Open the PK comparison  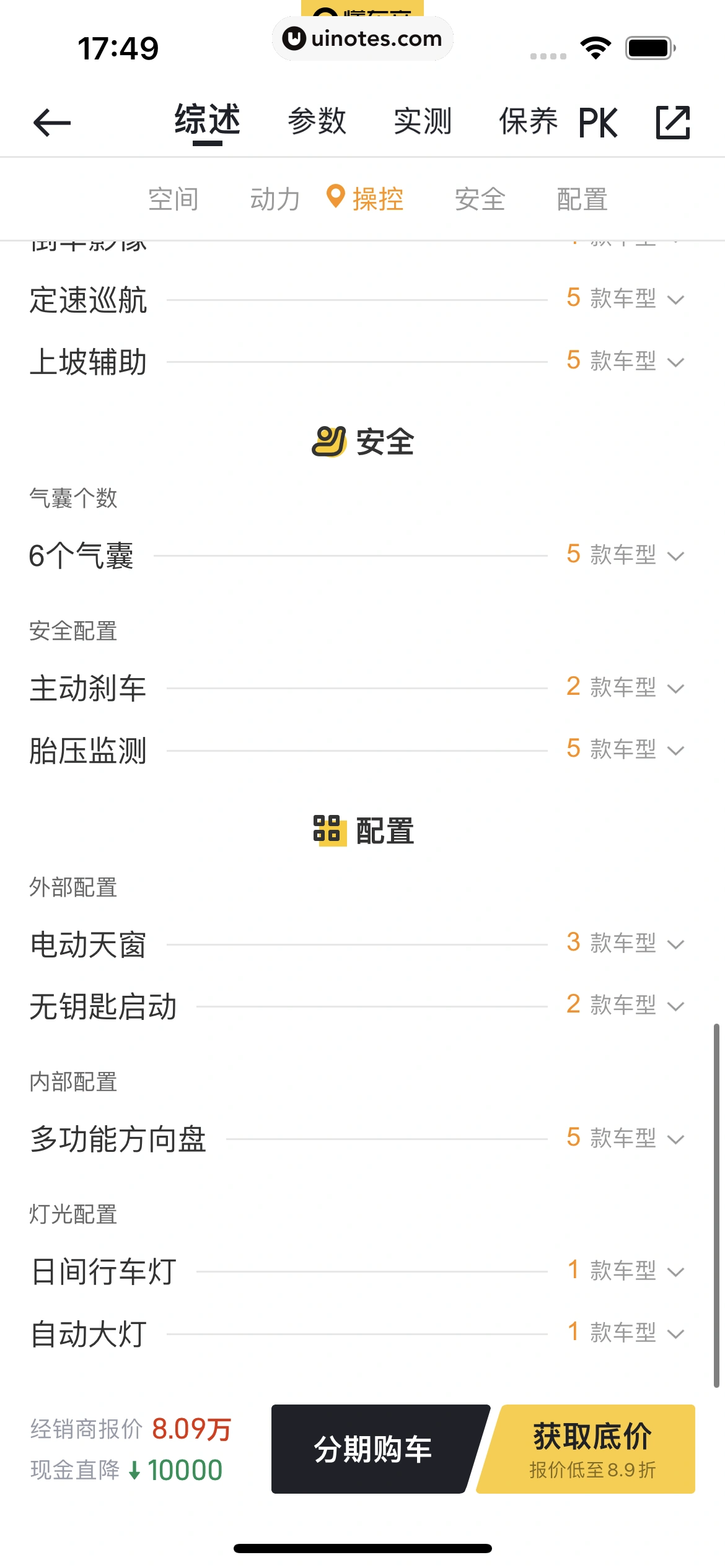[597, 123]
